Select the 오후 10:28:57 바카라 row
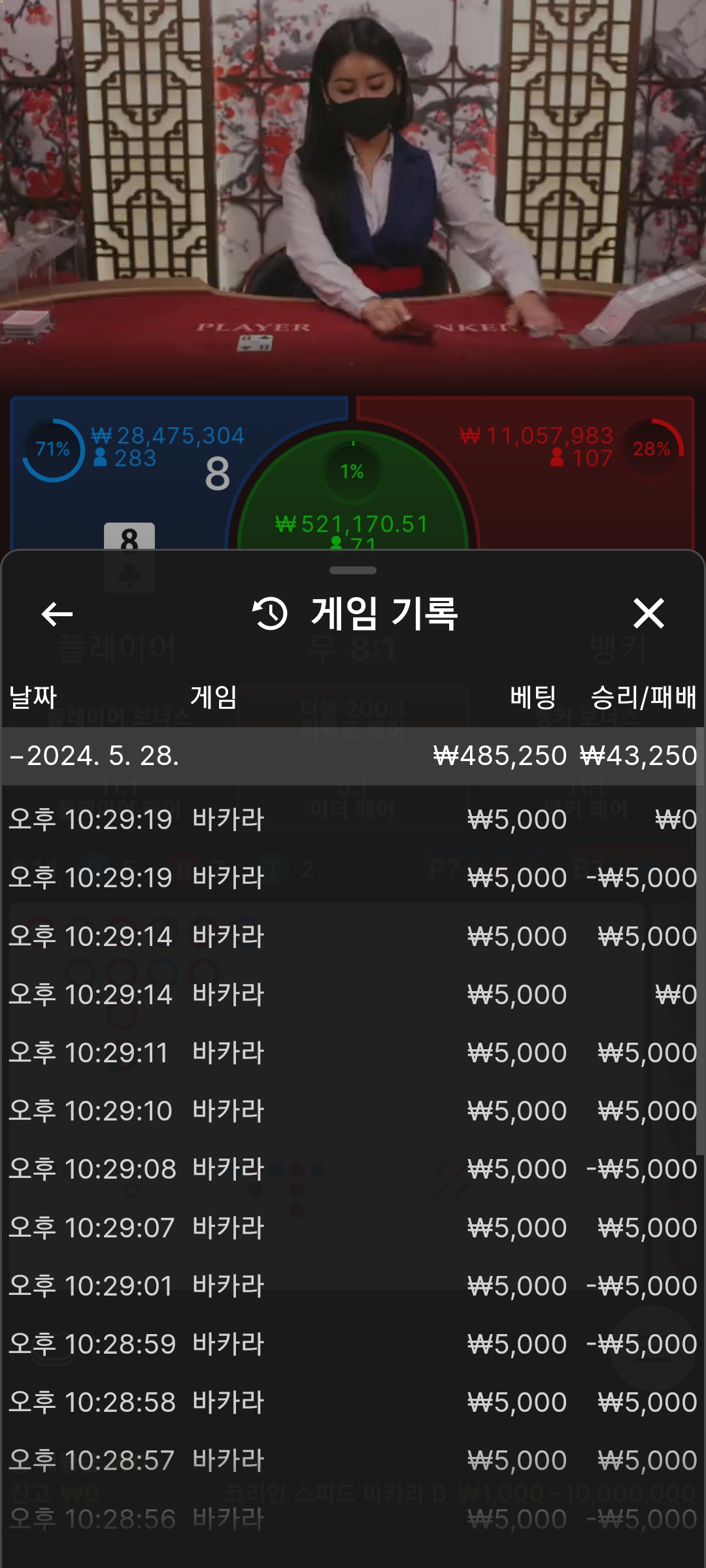The image size is (706, 1568). tap(353, 1460)
